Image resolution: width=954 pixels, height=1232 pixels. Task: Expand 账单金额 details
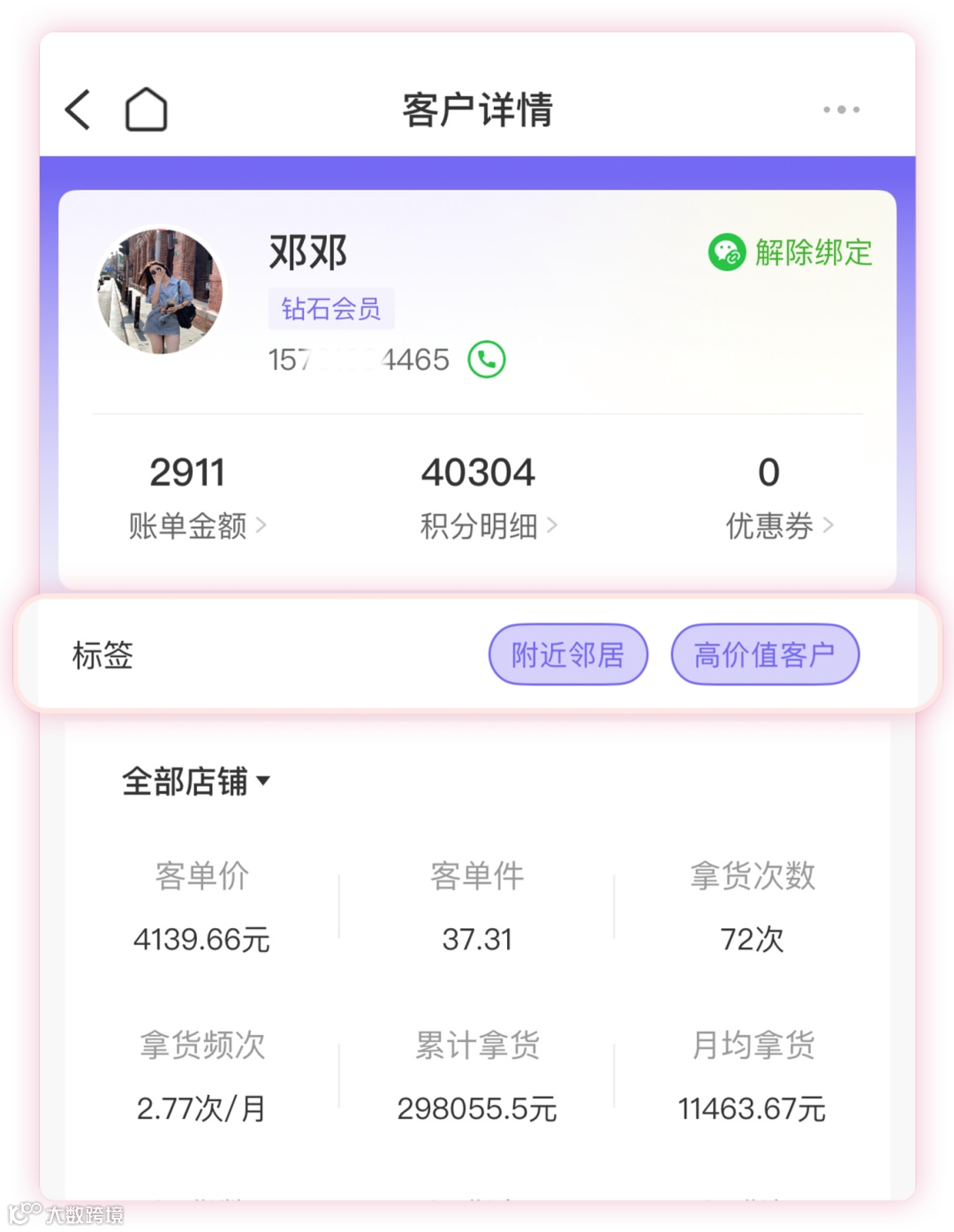pos(187,525)
